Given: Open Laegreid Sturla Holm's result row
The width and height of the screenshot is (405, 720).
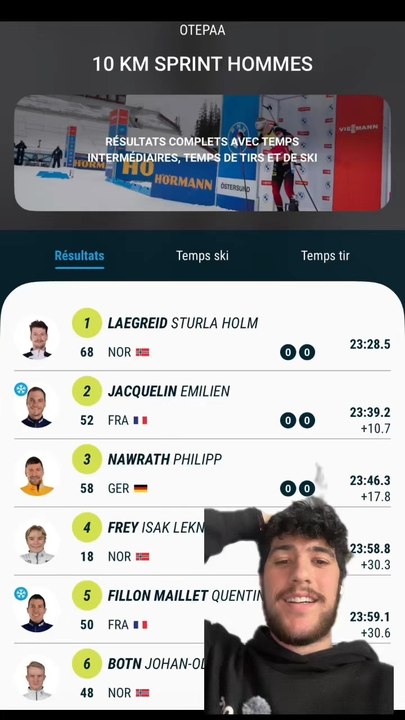Looking at the screenshot, I should (x=202, y=337).
